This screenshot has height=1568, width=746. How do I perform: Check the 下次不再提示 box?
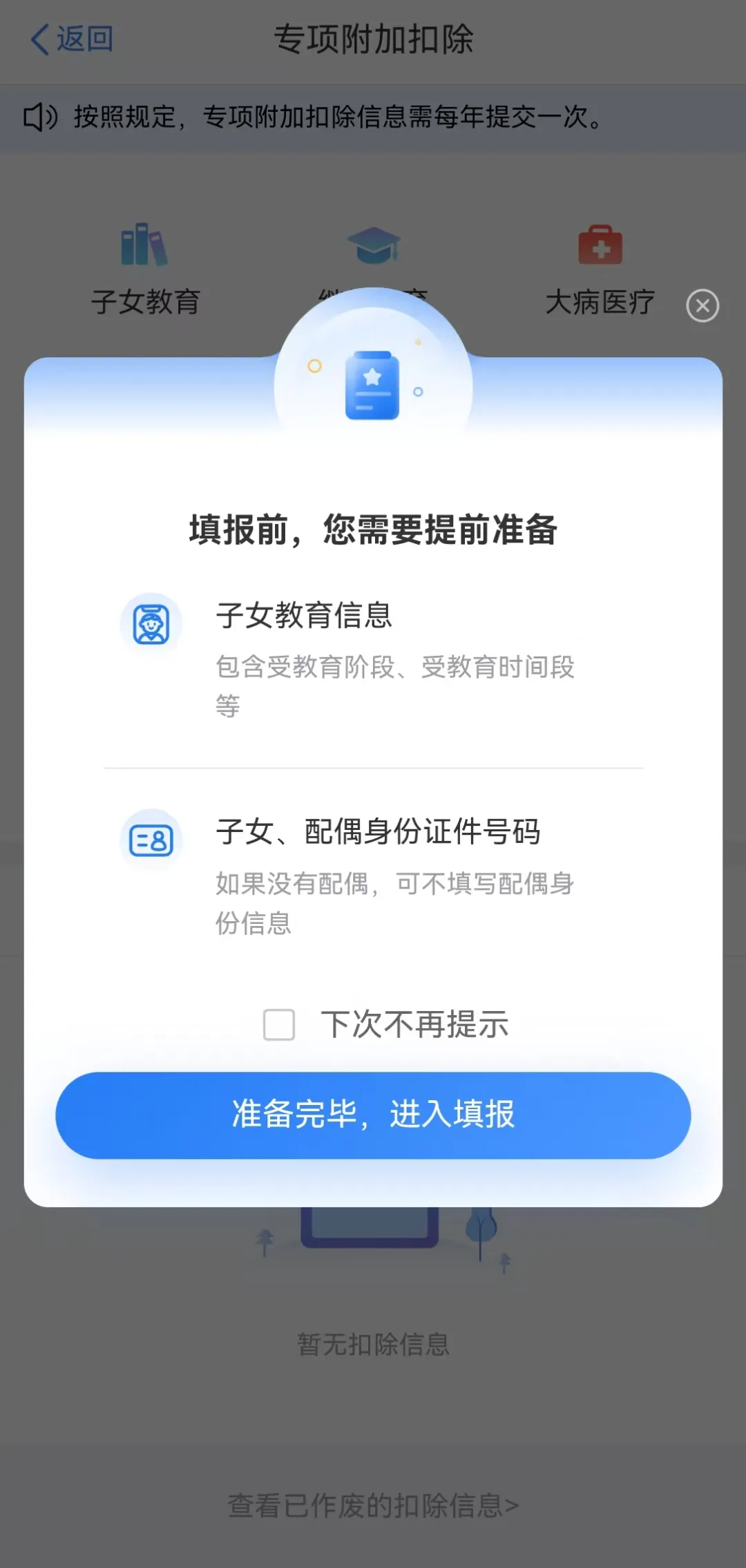tap(279, 1024)
